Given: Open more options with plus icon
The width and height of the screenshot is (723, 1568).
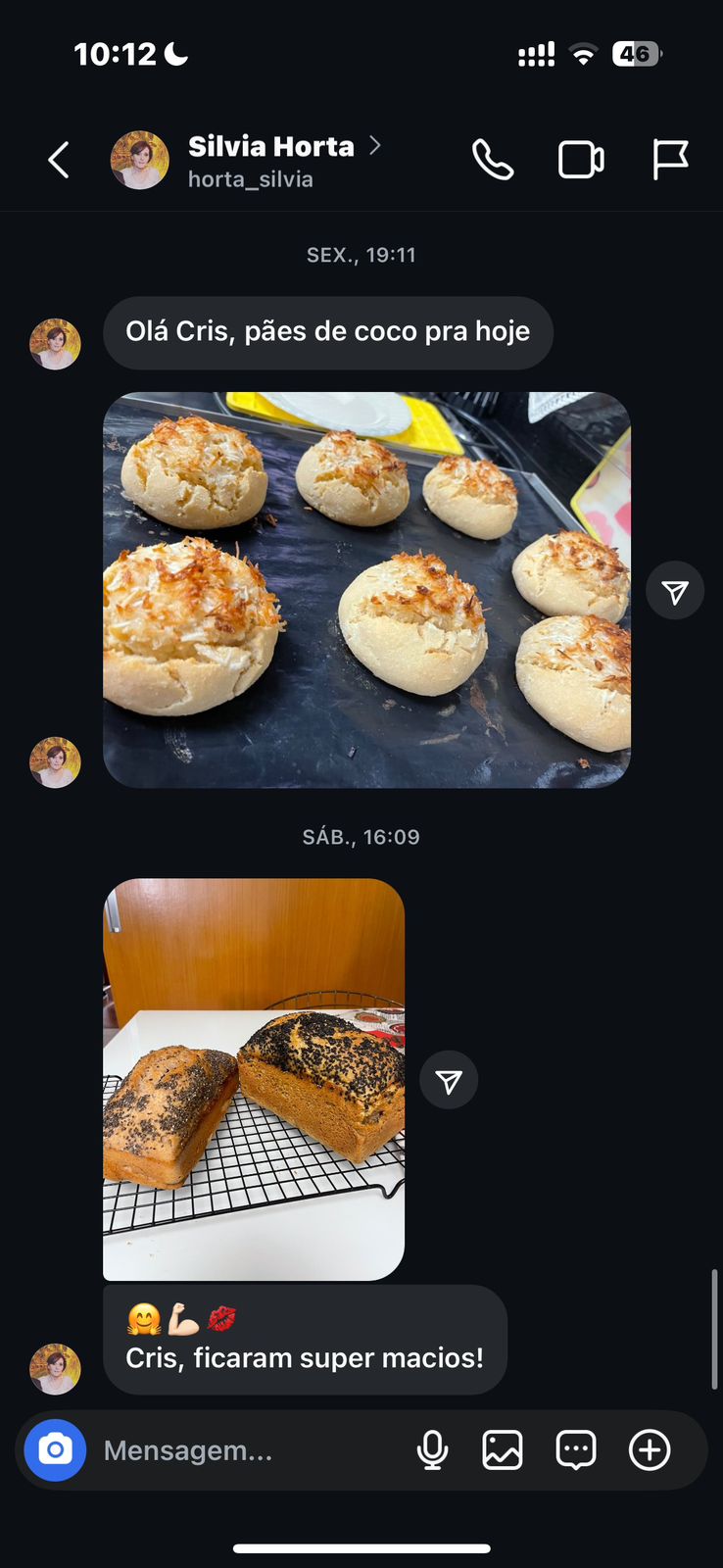Looking at the screenshot, I should click(650, 1450).
